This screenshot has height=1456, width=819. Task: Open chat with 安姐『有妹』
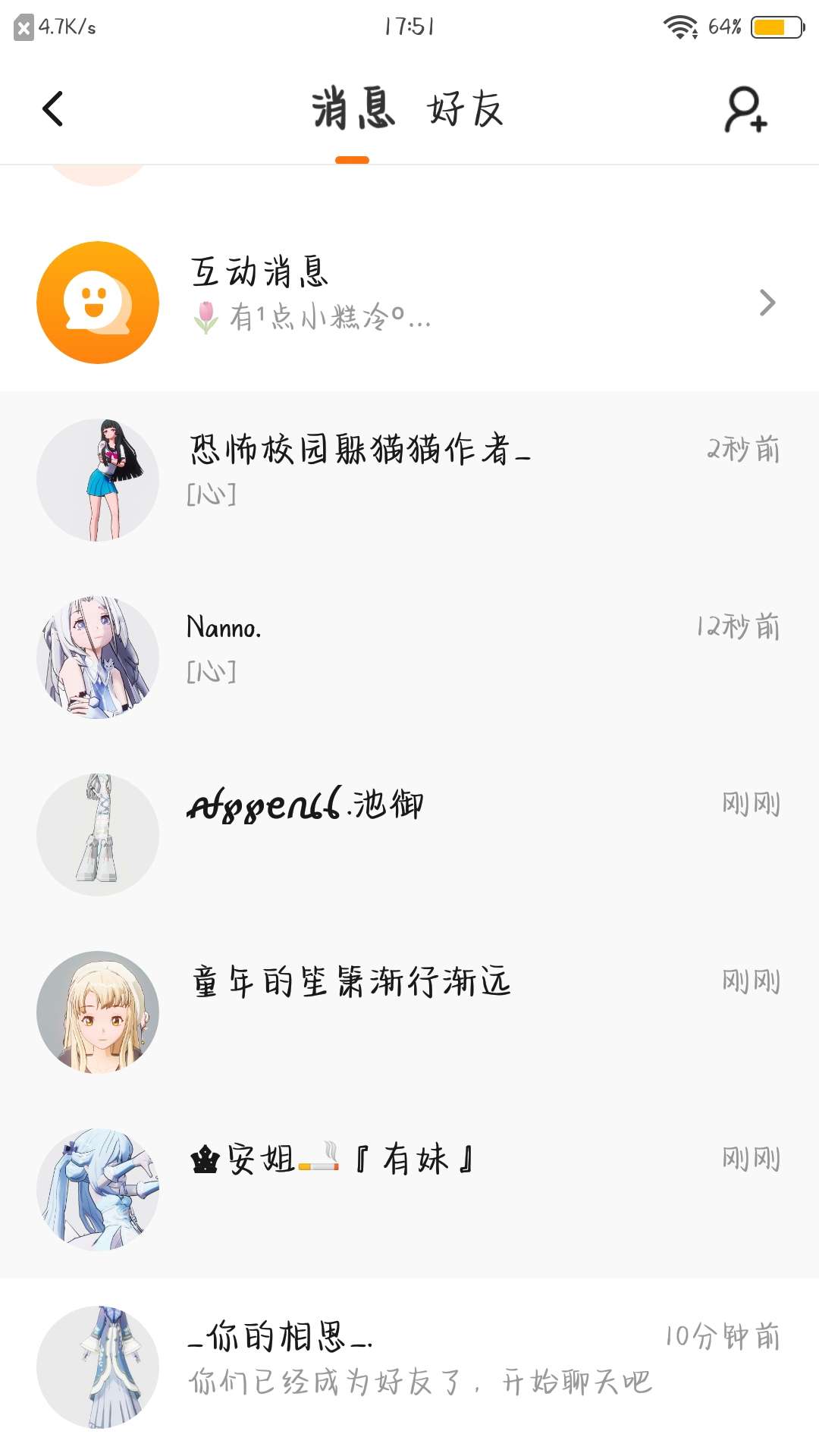(x=409, y=1189)
